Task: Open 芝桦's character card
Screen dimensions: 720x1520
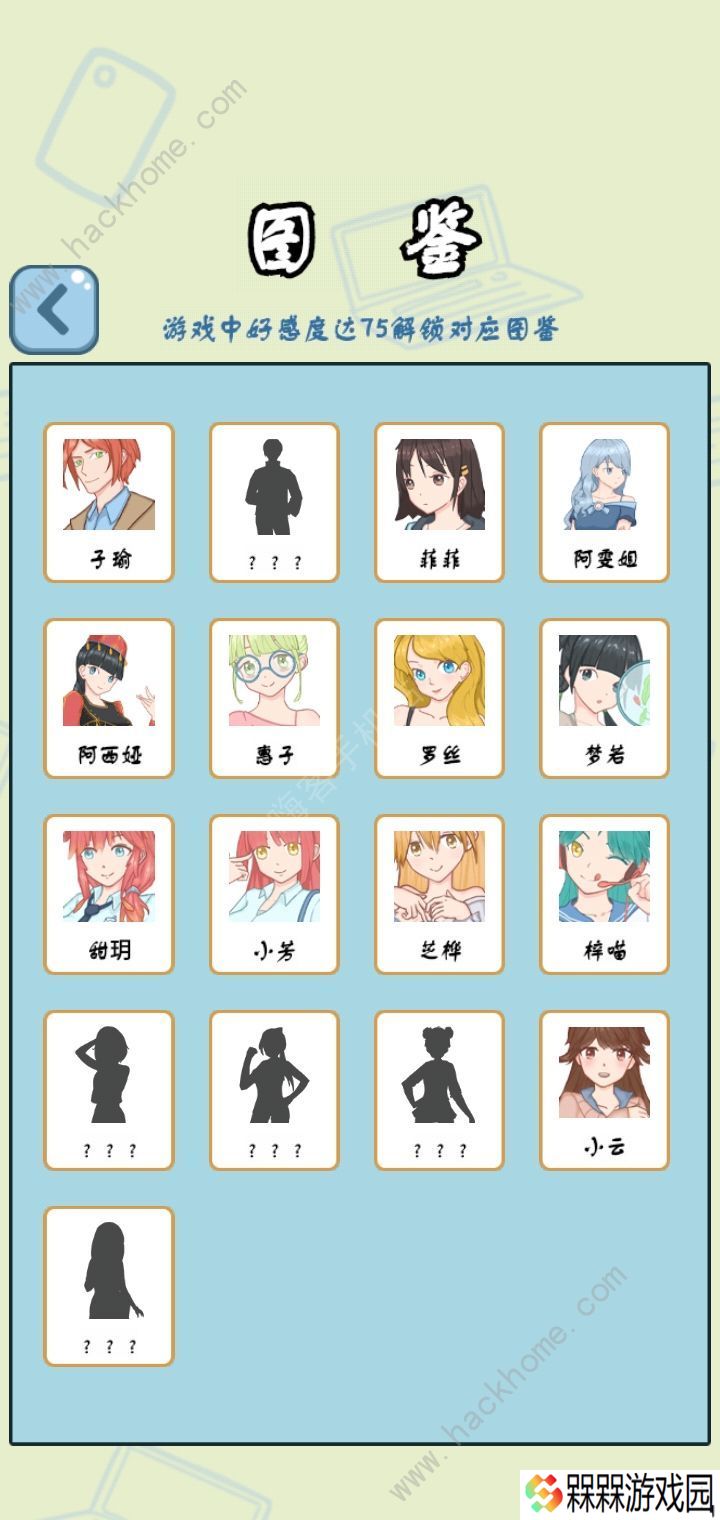Action: [x=439, y=894]
